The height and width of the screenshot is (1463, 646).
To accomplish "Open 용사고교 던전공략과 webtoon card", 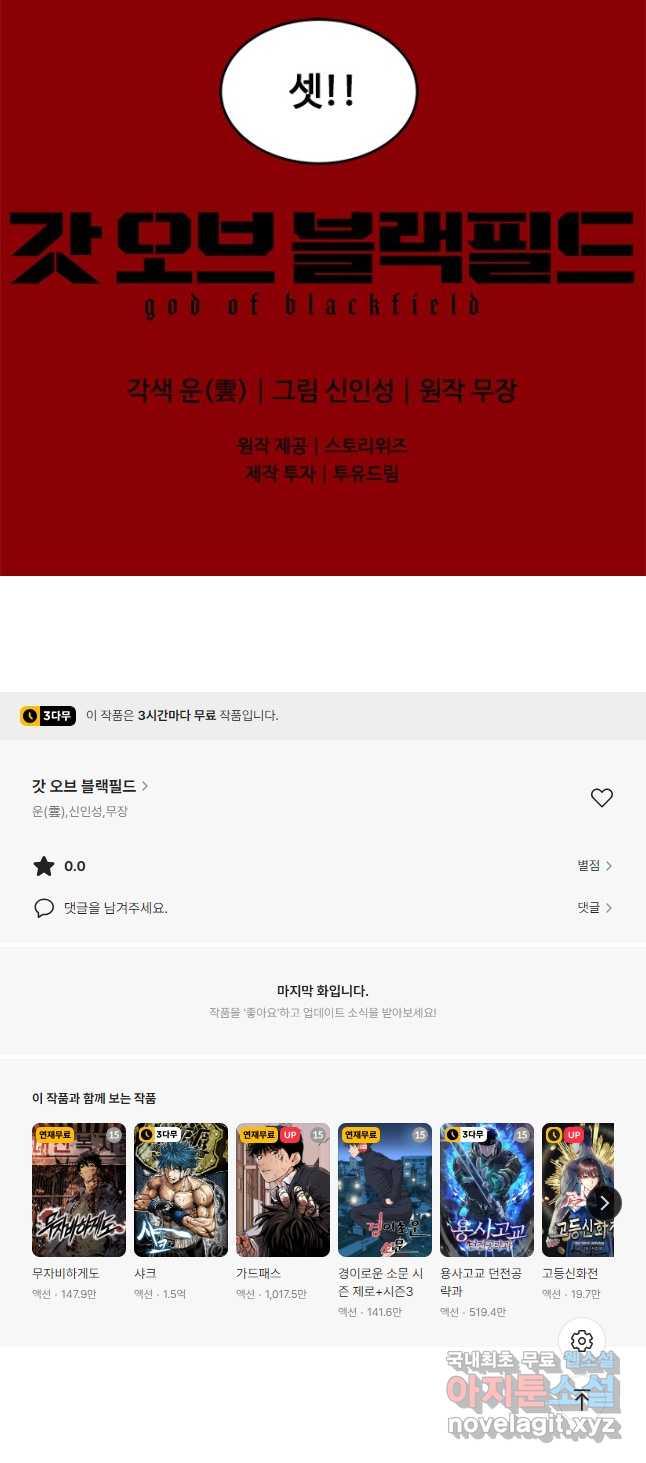I will click(x=487, y=1190).
